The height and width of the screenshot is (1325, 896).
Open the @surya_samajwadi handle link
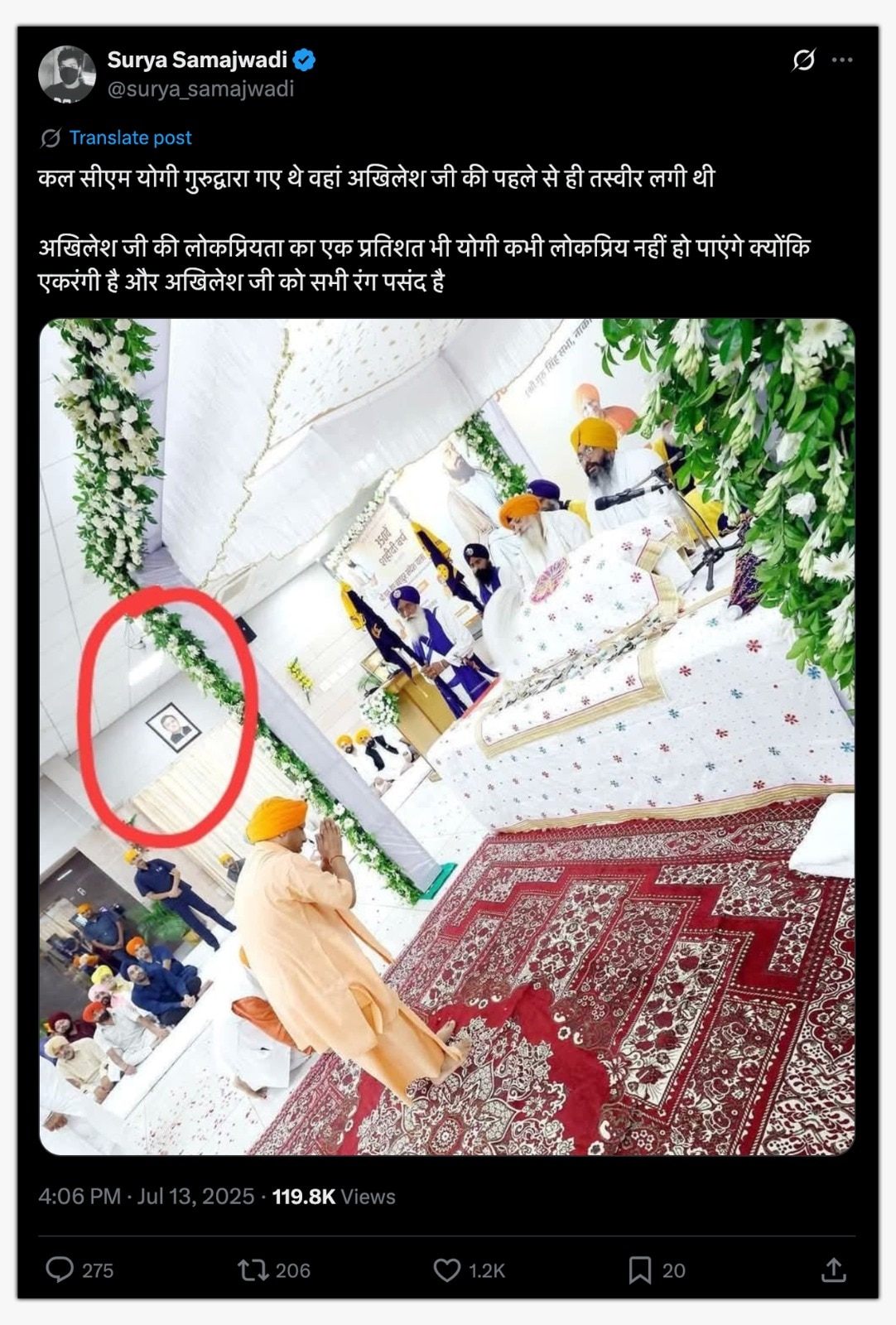click(200, 89)
